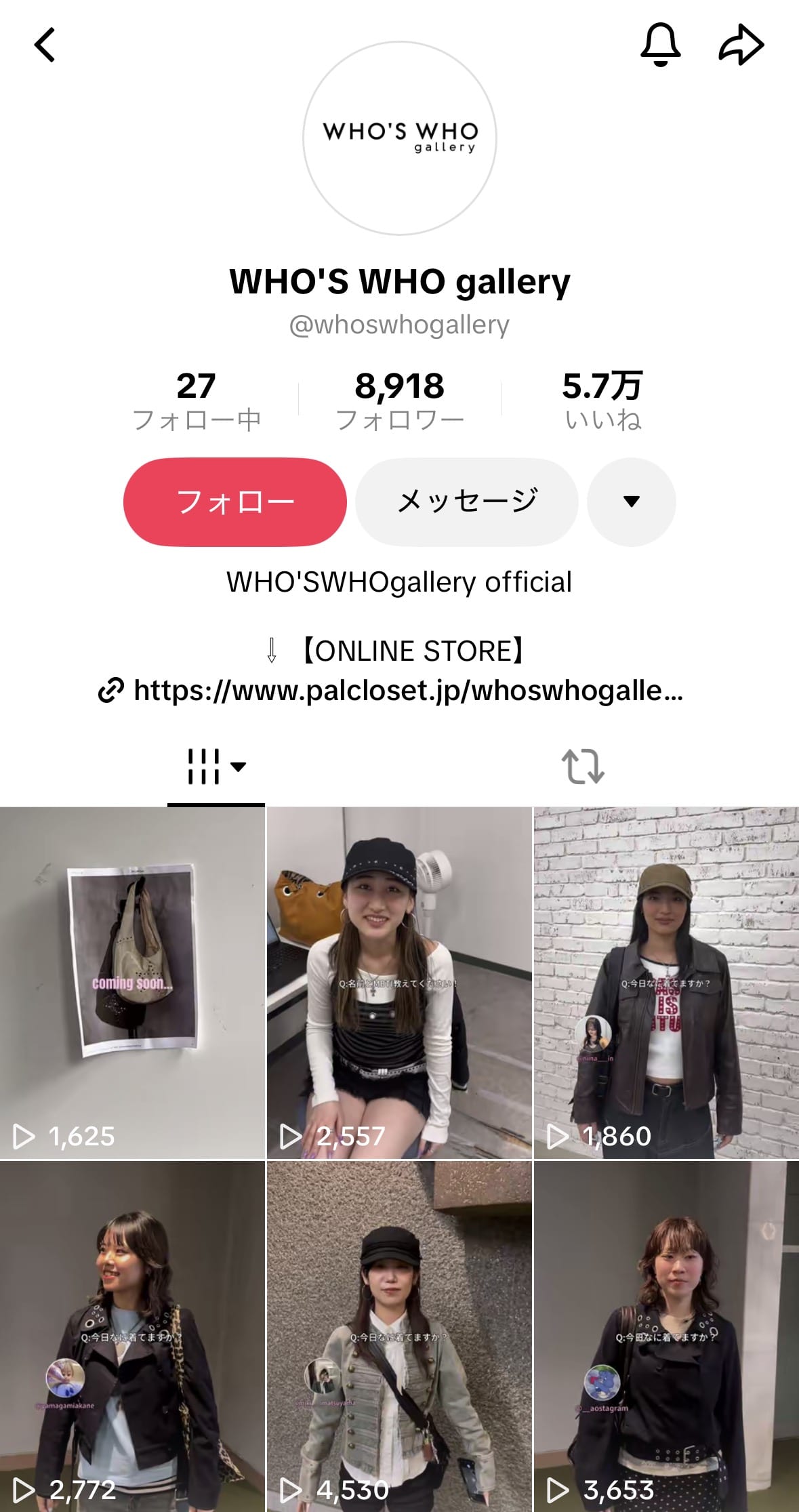The width and height of the screenshot is (799, 1512).
Task: Open the notifications bell
Action: (x=660, y=45)
